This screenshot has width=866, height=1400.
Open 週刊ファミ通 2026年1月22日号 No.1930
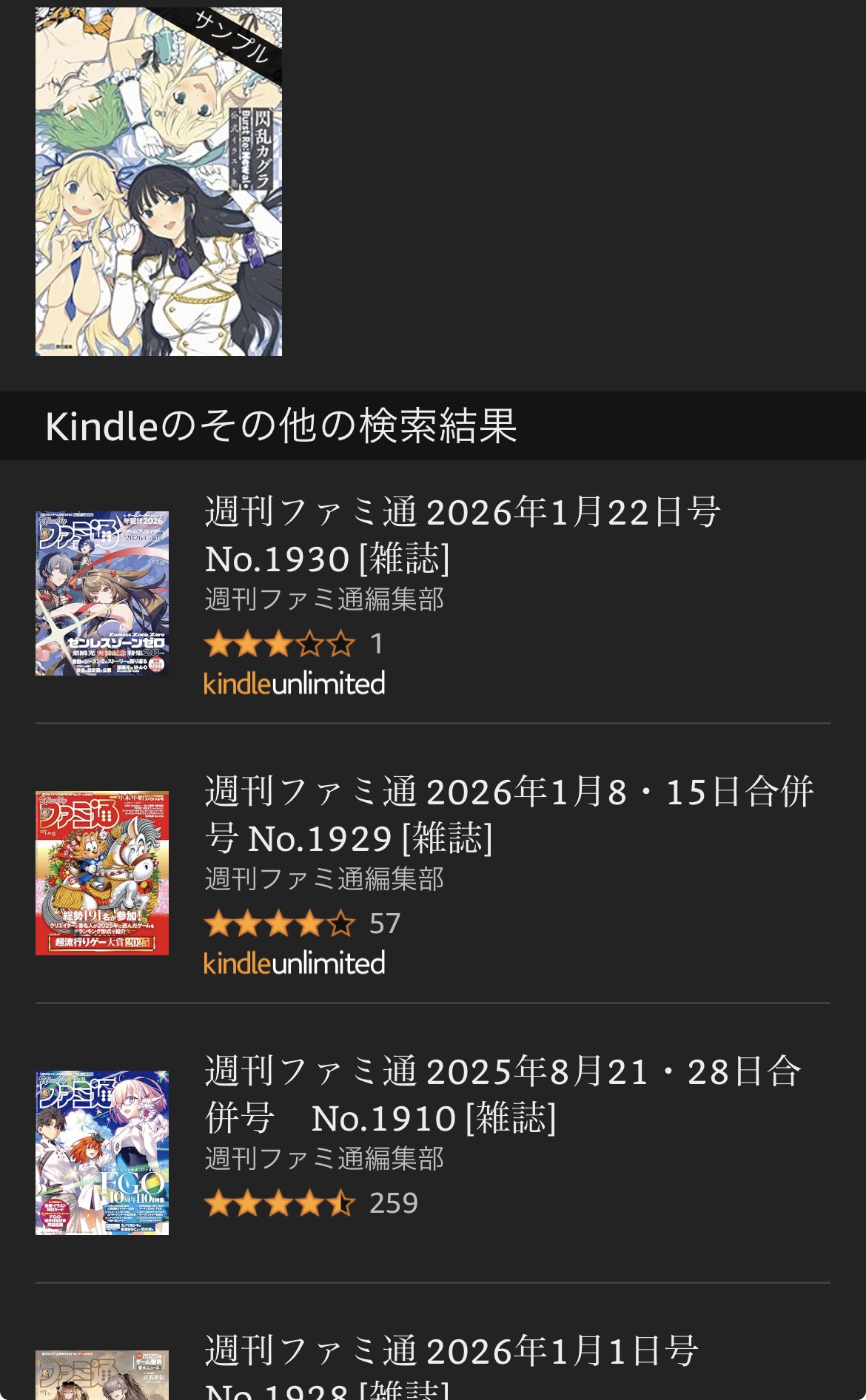point(462,534)
